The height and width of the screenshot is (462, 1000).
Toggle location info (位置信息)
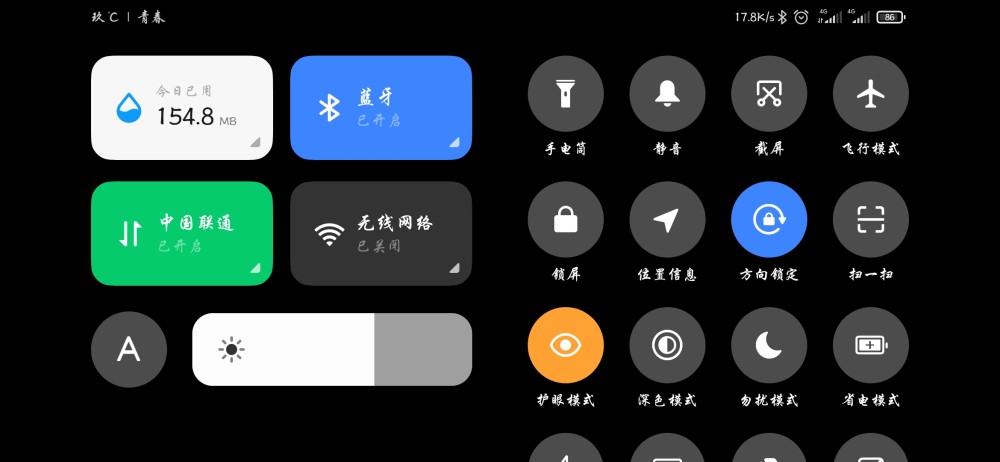(x=667, y=220)
